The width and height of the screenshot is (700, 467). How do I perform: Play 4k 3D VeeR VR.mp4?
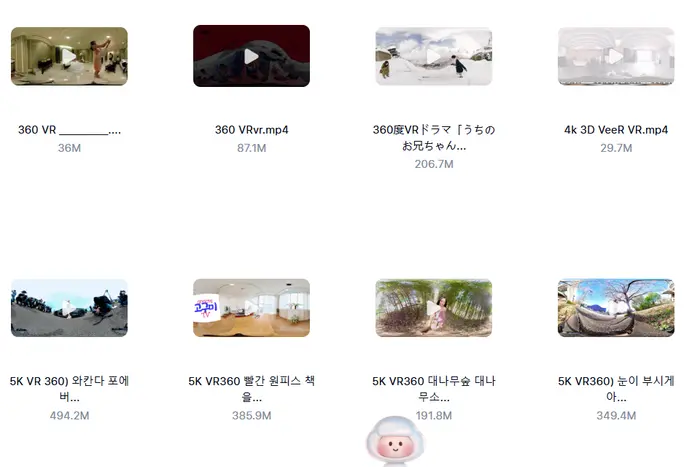tap(615, 56)
